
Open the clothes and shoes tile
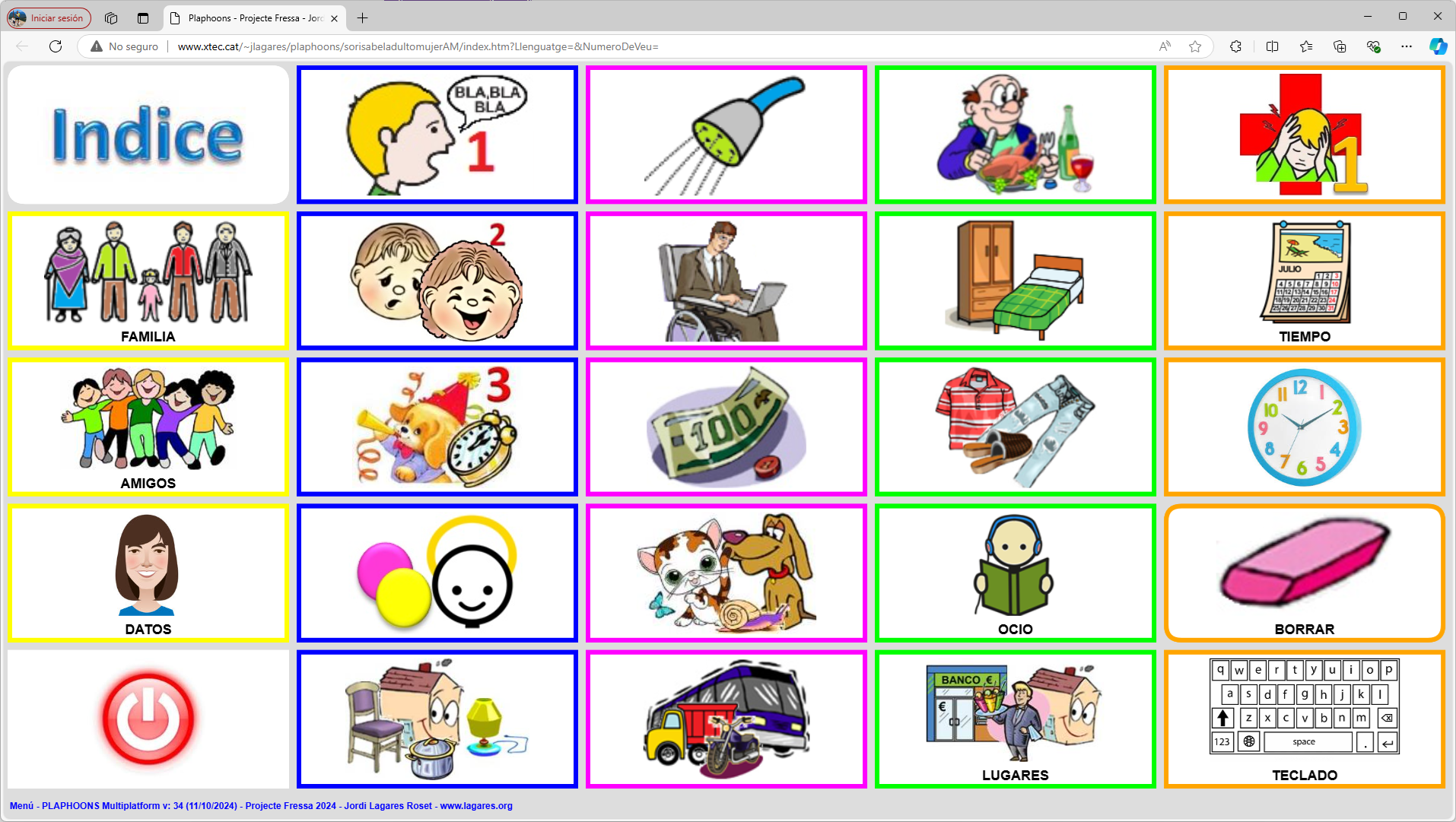click(x=1015, y=427)
